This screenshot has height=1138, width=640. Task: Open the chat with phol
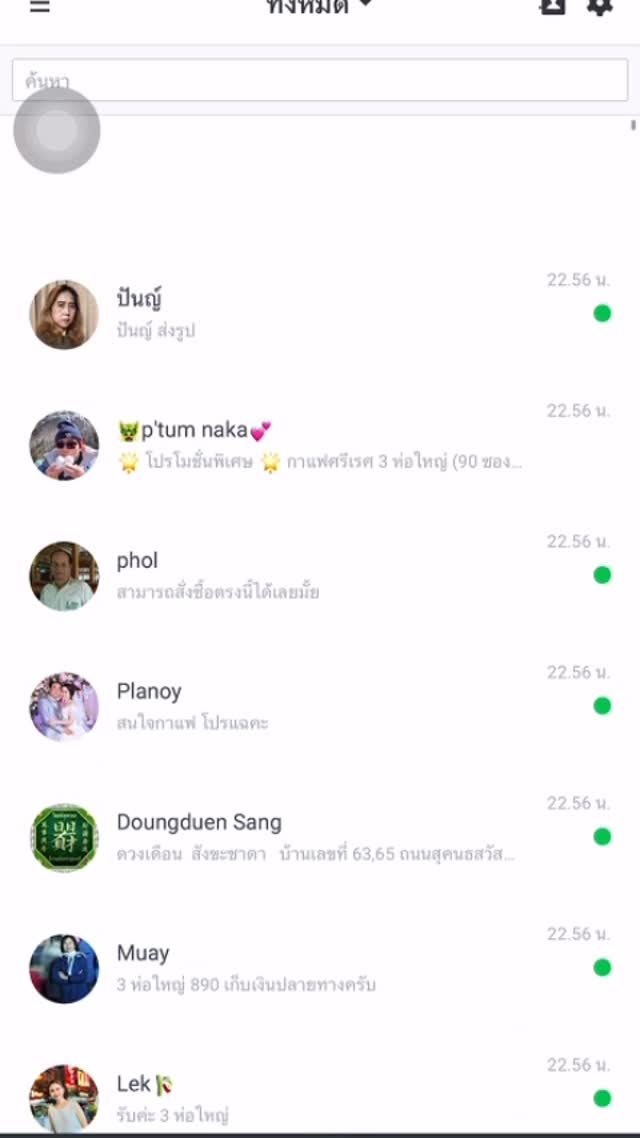click(x=320, y=576)
